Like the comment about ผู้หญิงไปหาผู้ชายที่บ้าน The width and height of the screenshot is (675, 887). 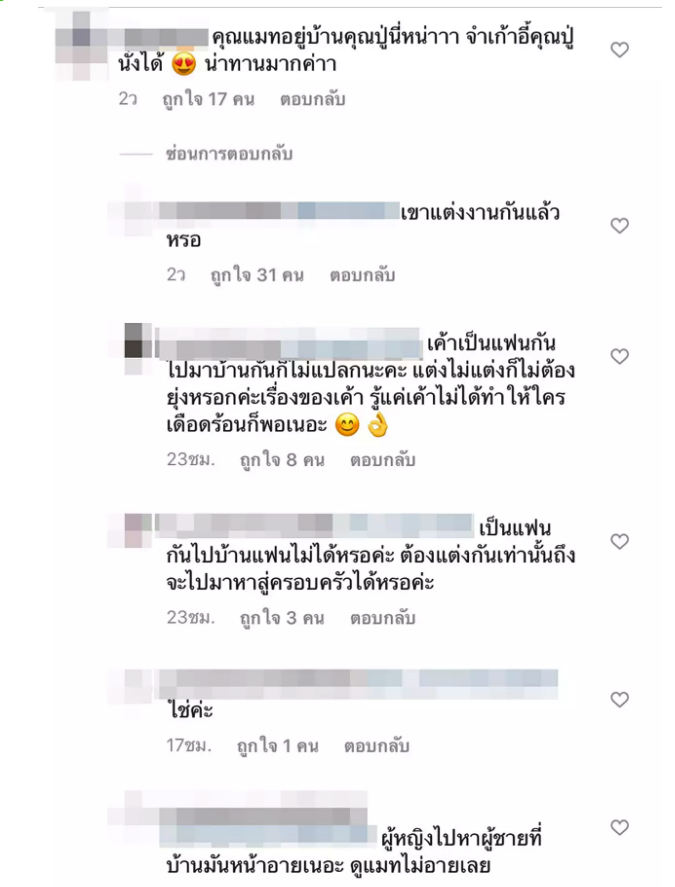[x=619, y=827]
